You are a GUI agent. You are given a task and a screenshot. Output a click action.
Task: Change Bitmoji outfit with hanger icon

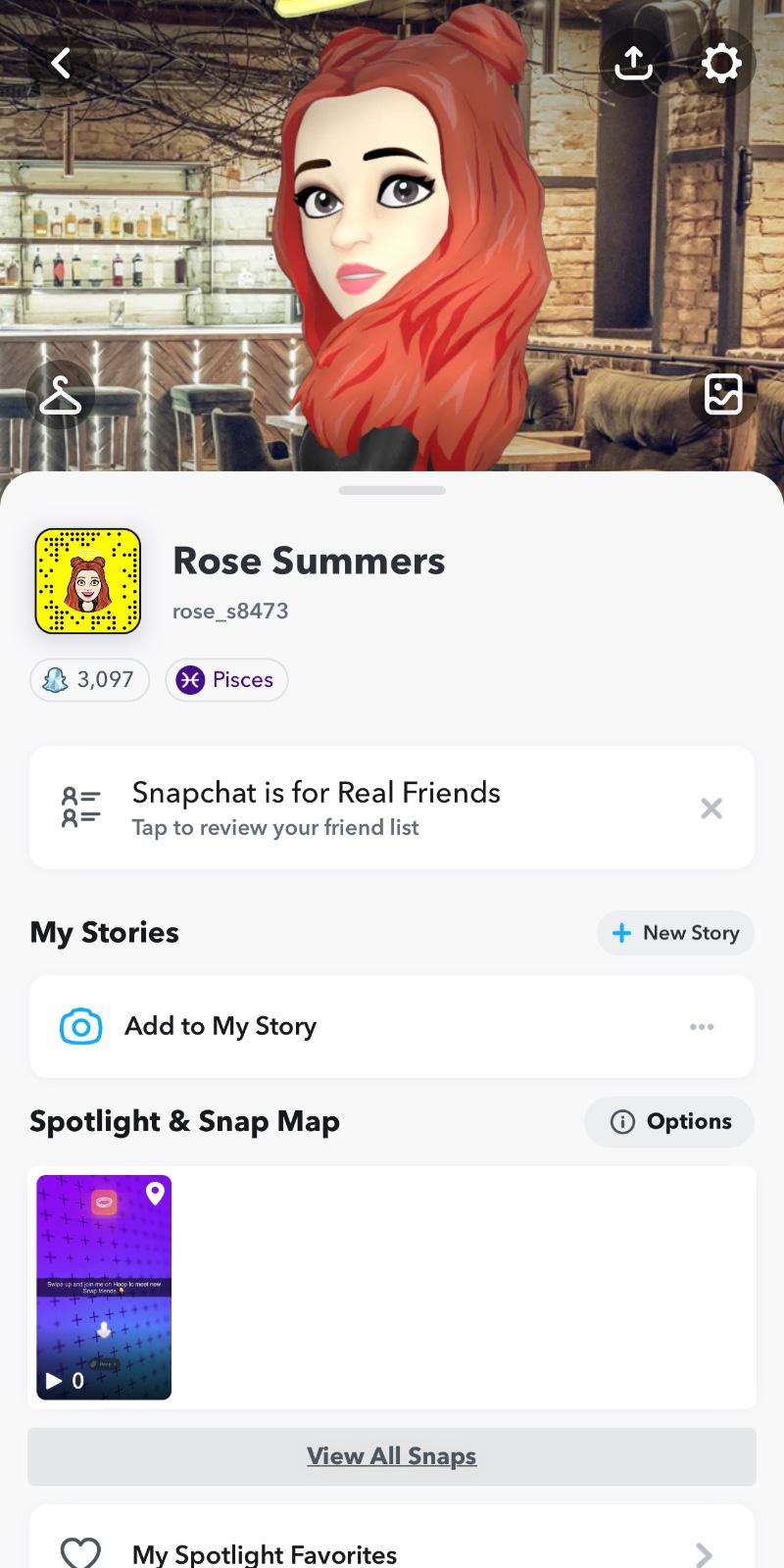61,396
